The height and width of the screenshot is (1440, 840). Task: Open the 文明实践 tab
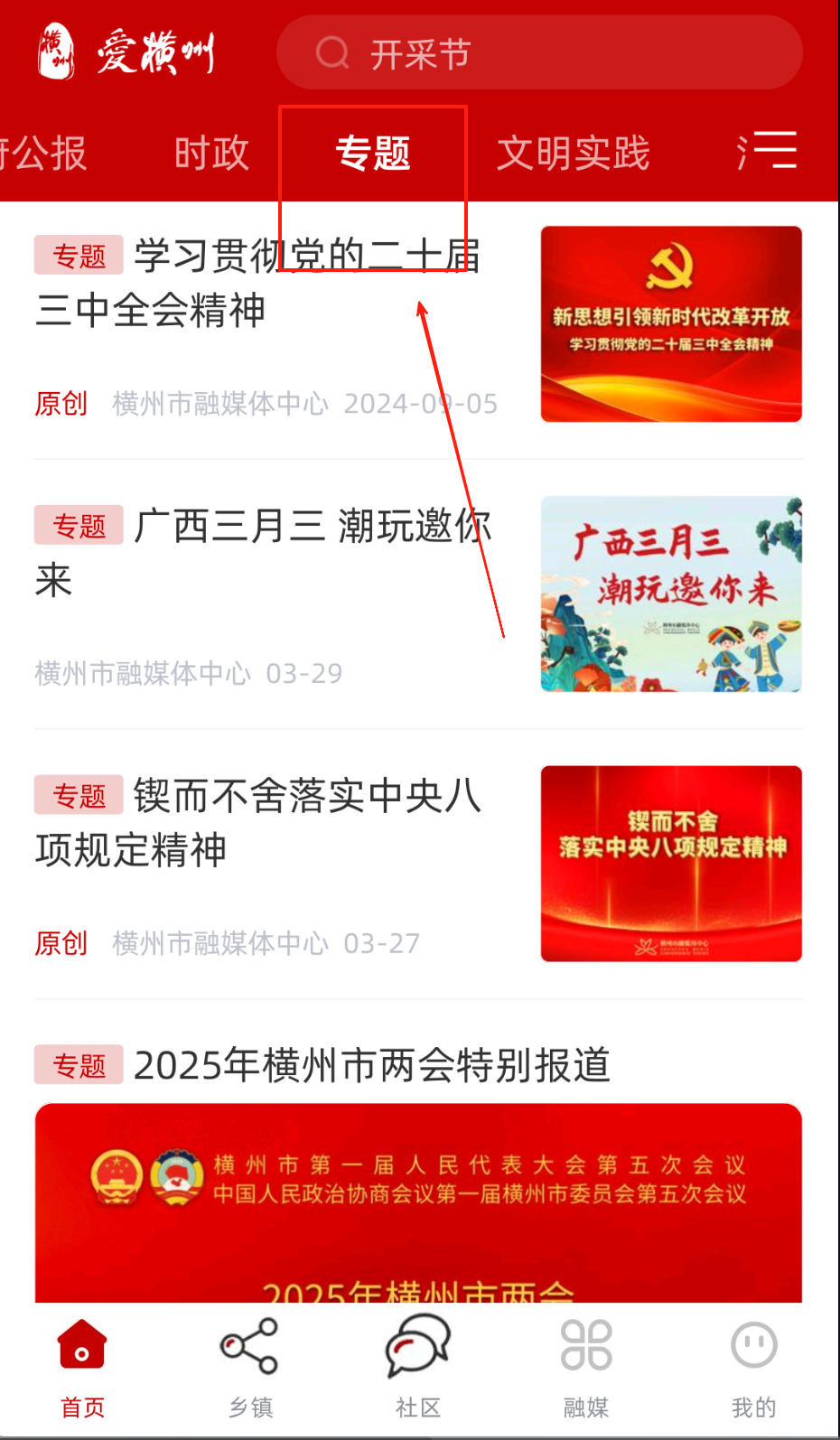(573, 154)
